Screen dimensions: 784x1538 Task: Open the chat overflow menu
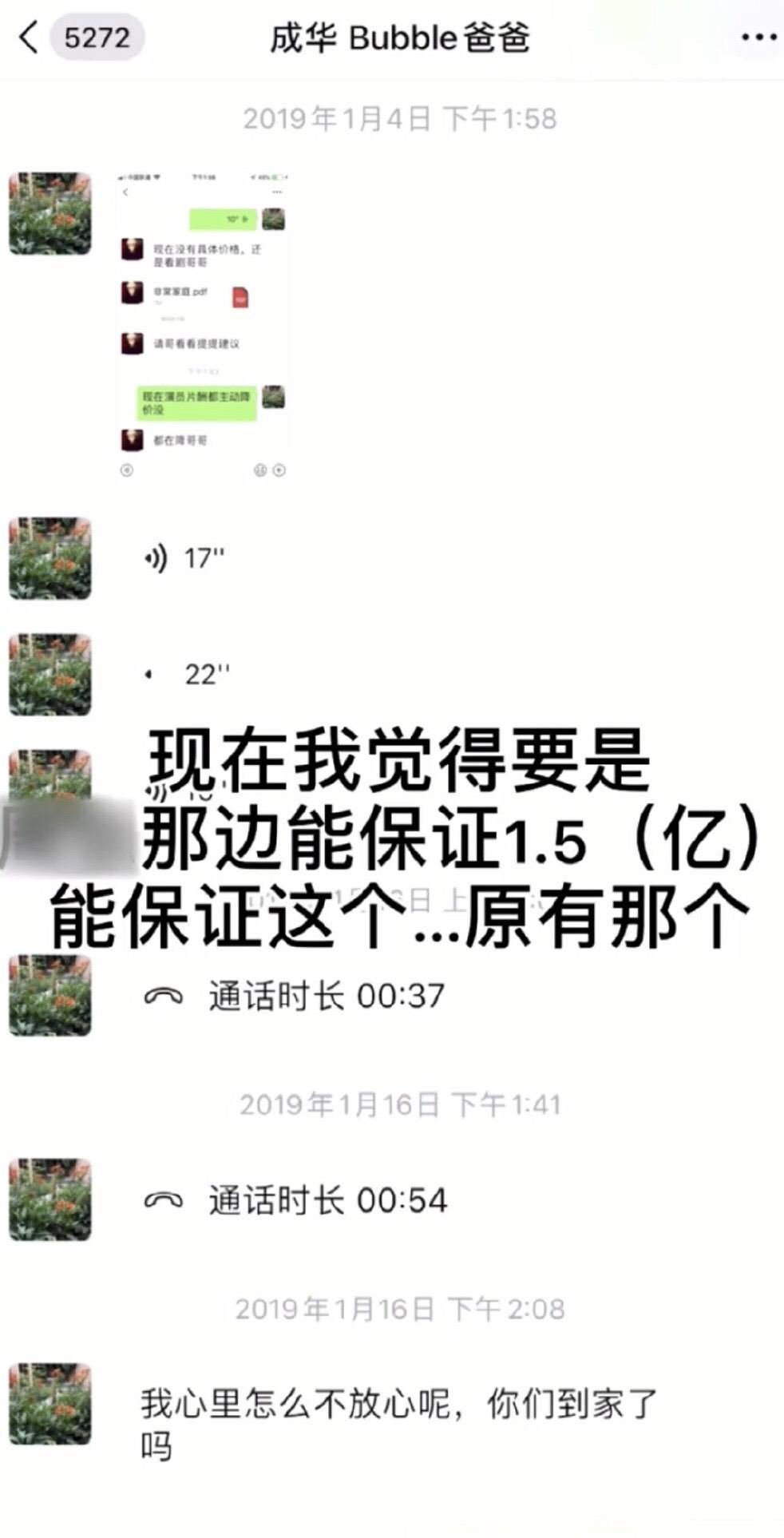pos(758,38)
